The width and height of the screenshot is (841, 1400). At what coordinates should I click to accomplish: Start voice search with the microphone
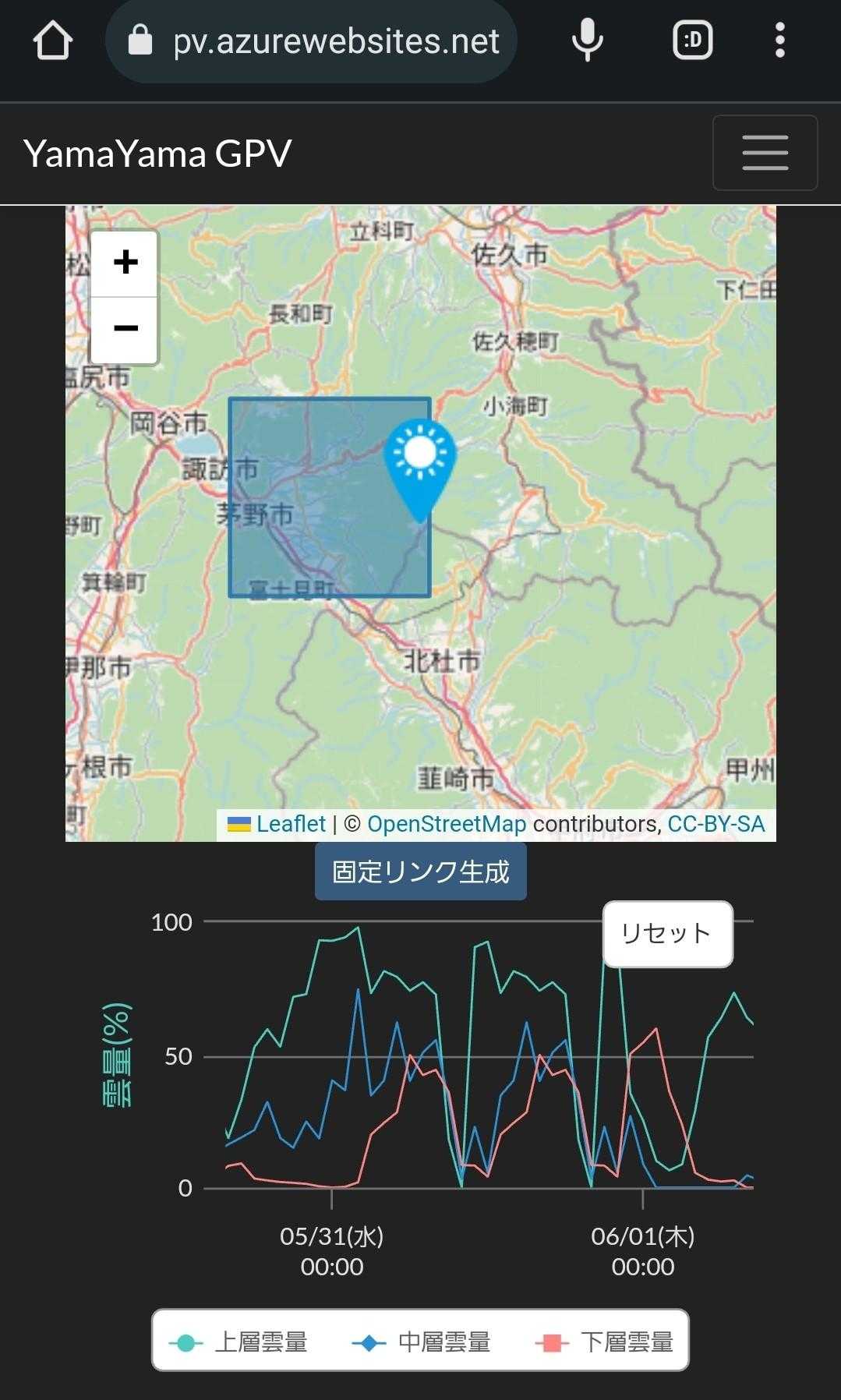(x=587, y=41)
